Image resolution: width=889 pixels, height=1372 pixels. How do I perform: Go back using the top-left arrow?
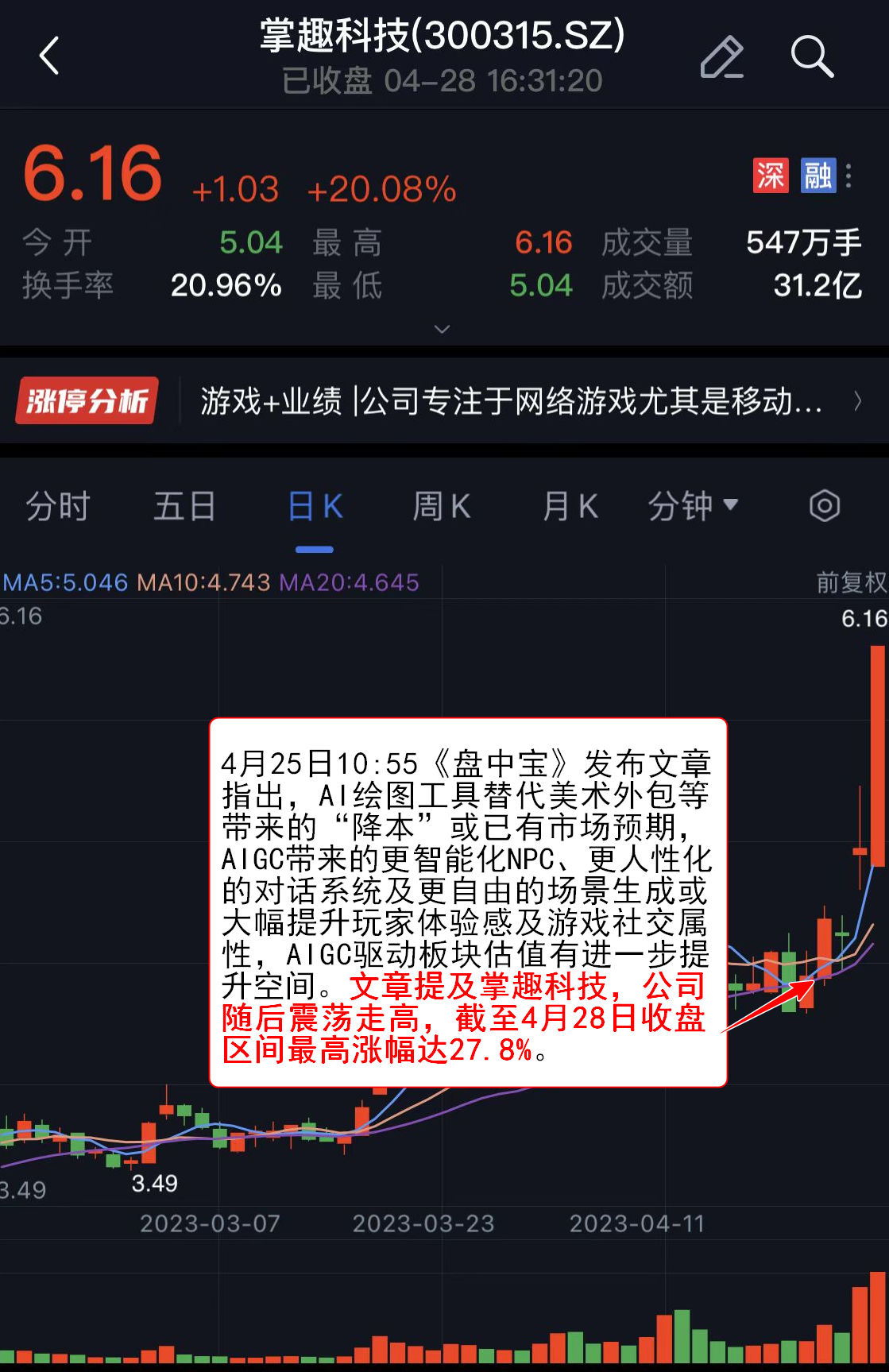click(x=49, y=56)
